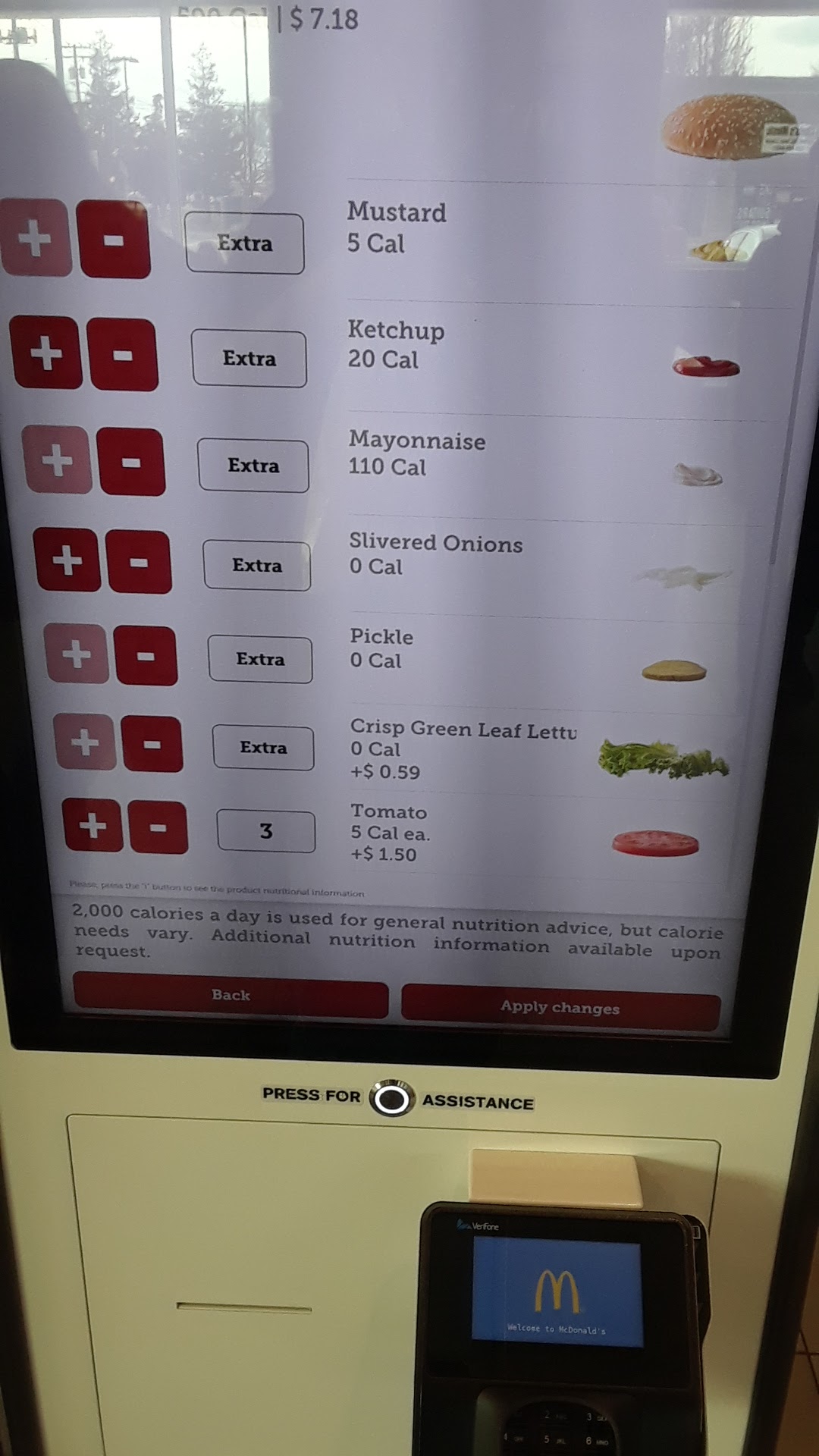Remove one Tomato slice with minus
The width and height of the screenshot is (819, 1456).
158,827
